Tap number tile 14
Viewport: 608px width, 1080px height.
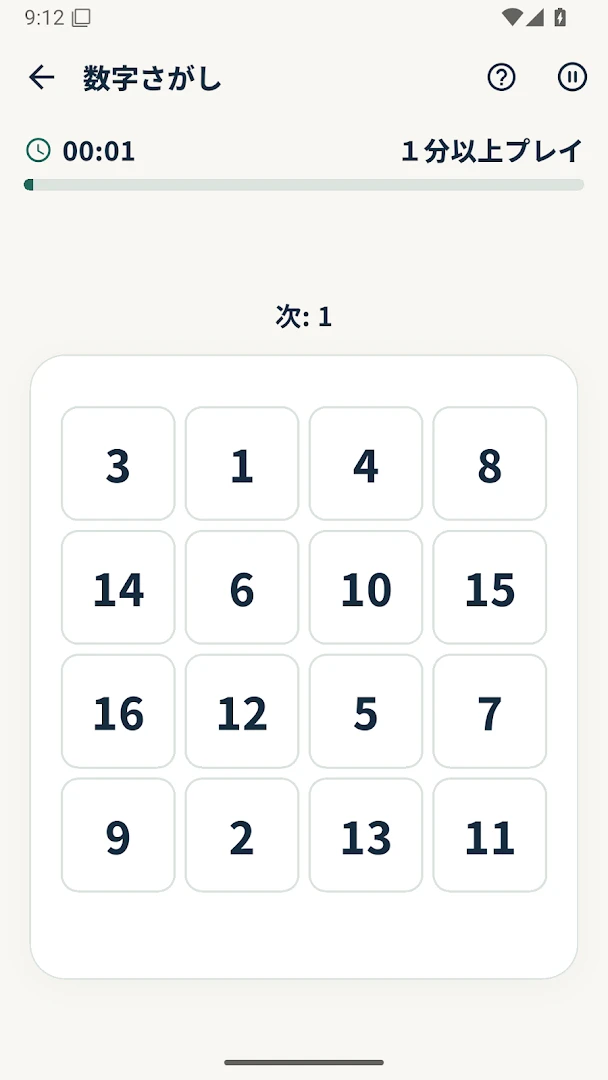tap(118, 588)
